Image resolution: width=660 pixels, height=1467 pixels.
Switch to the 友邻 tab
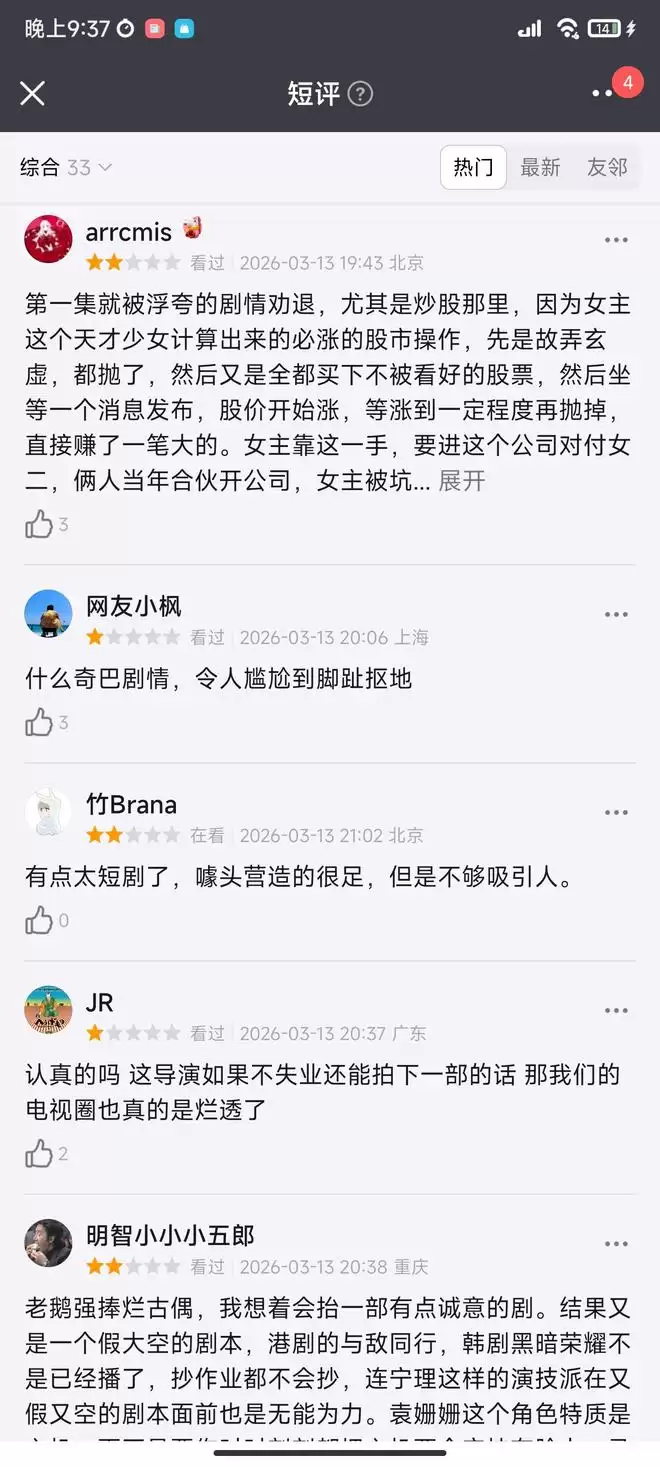[607, 167]
